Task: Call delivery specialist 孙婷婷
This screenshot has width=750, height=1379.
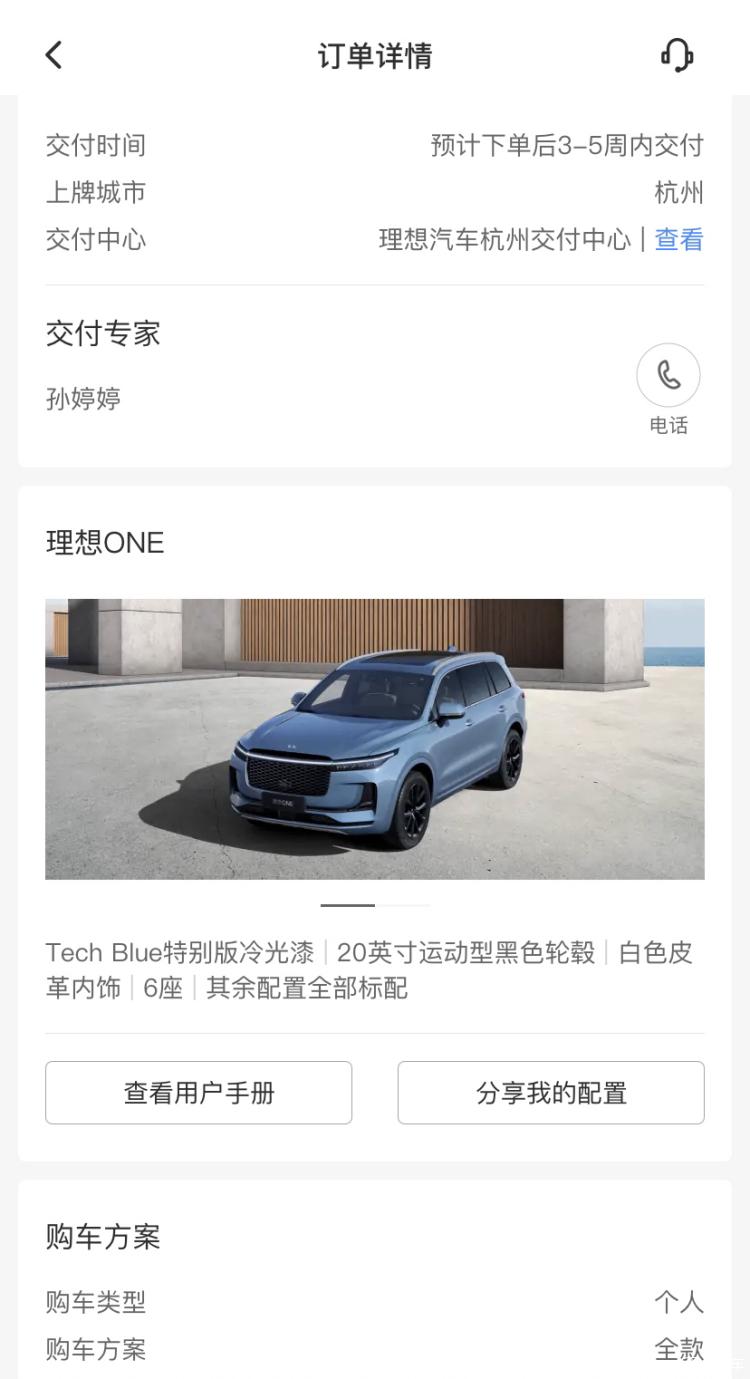Action: [668, 376]
